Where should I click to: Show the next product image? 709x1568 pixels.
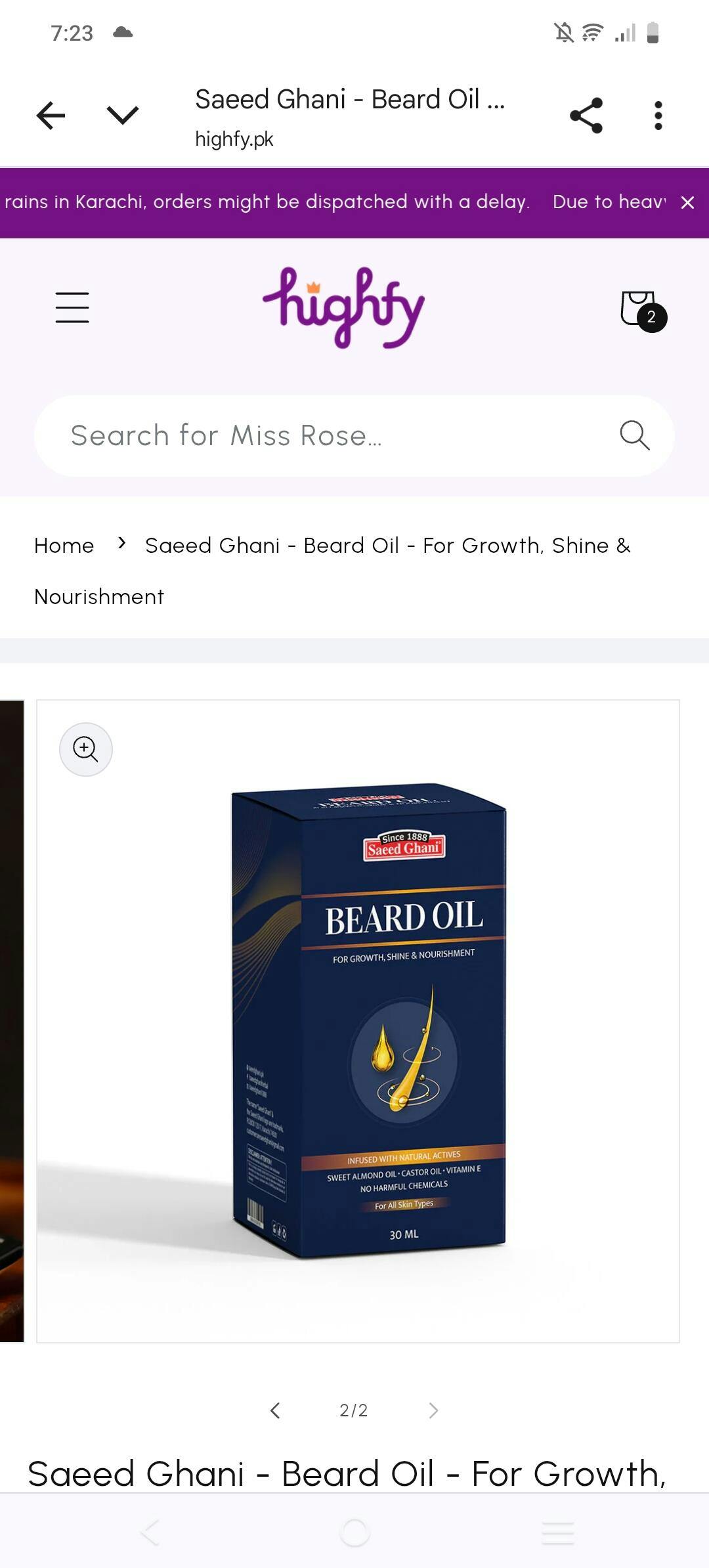click(433, 1410)
